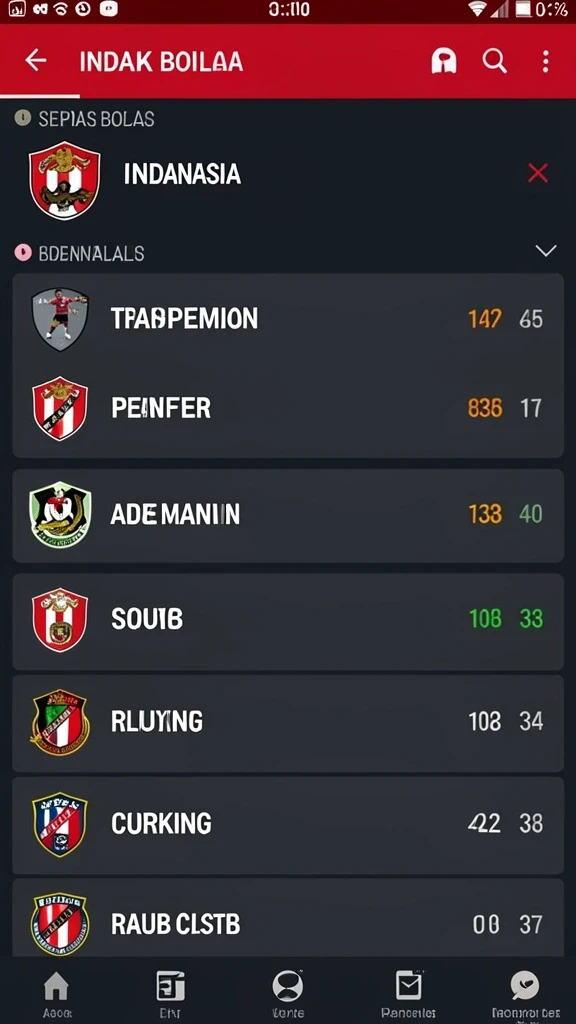Open the TPABPEMION row
This screenshot has height=1024, width=576.
pos(288,319)
